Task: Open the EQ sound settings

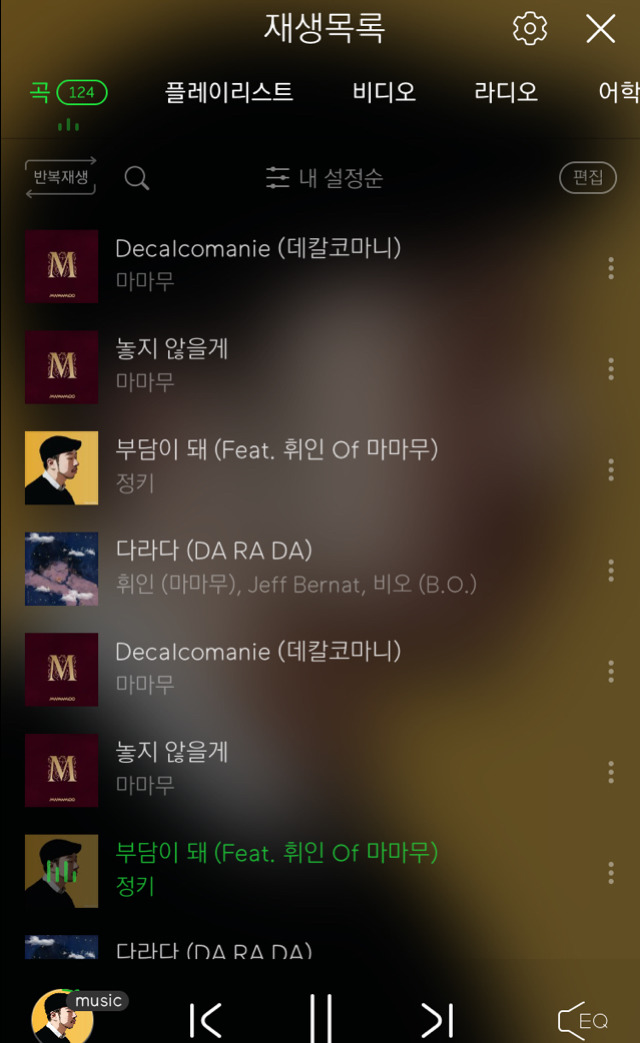Action: tap(583, 1021)
